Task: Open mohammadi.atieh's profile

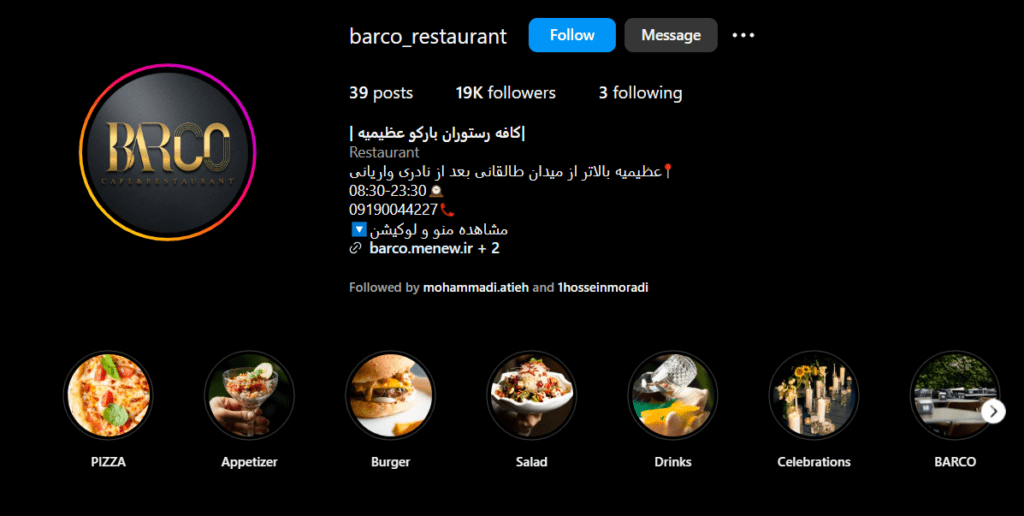Action: tap(475, 287)
